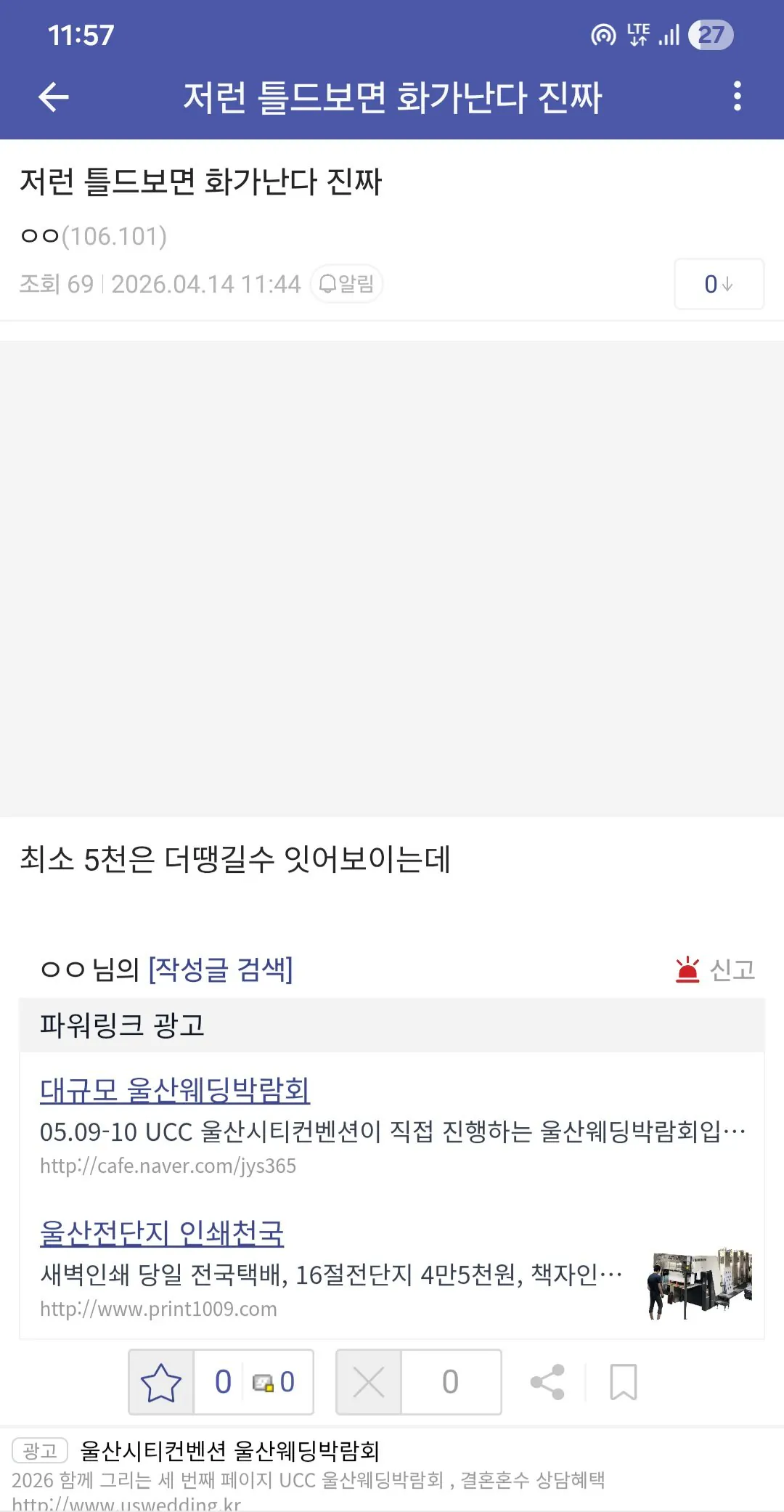Tap the printing press thumbnail image
This screenshot has height=1512, width=784.
(693, 1278)
